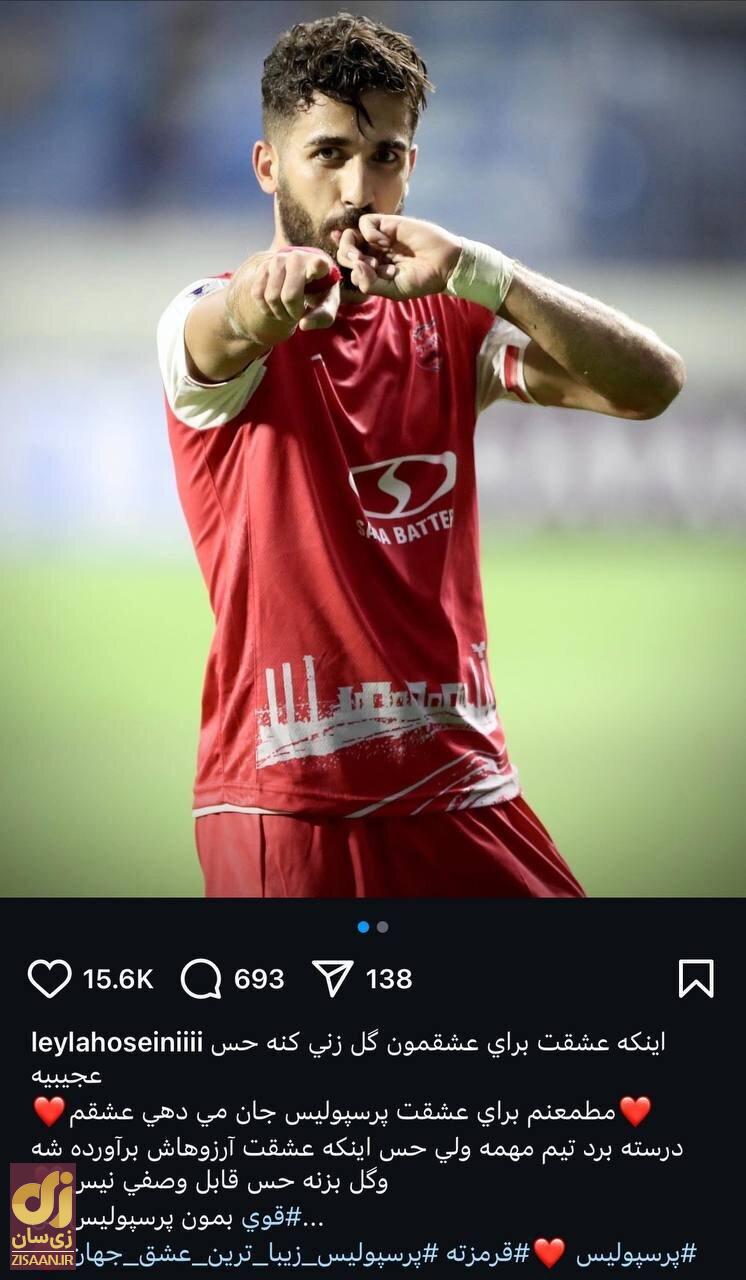Toggle the bookmark icon to save the post
Screen dimensions: 746x1280
(695, 978)
